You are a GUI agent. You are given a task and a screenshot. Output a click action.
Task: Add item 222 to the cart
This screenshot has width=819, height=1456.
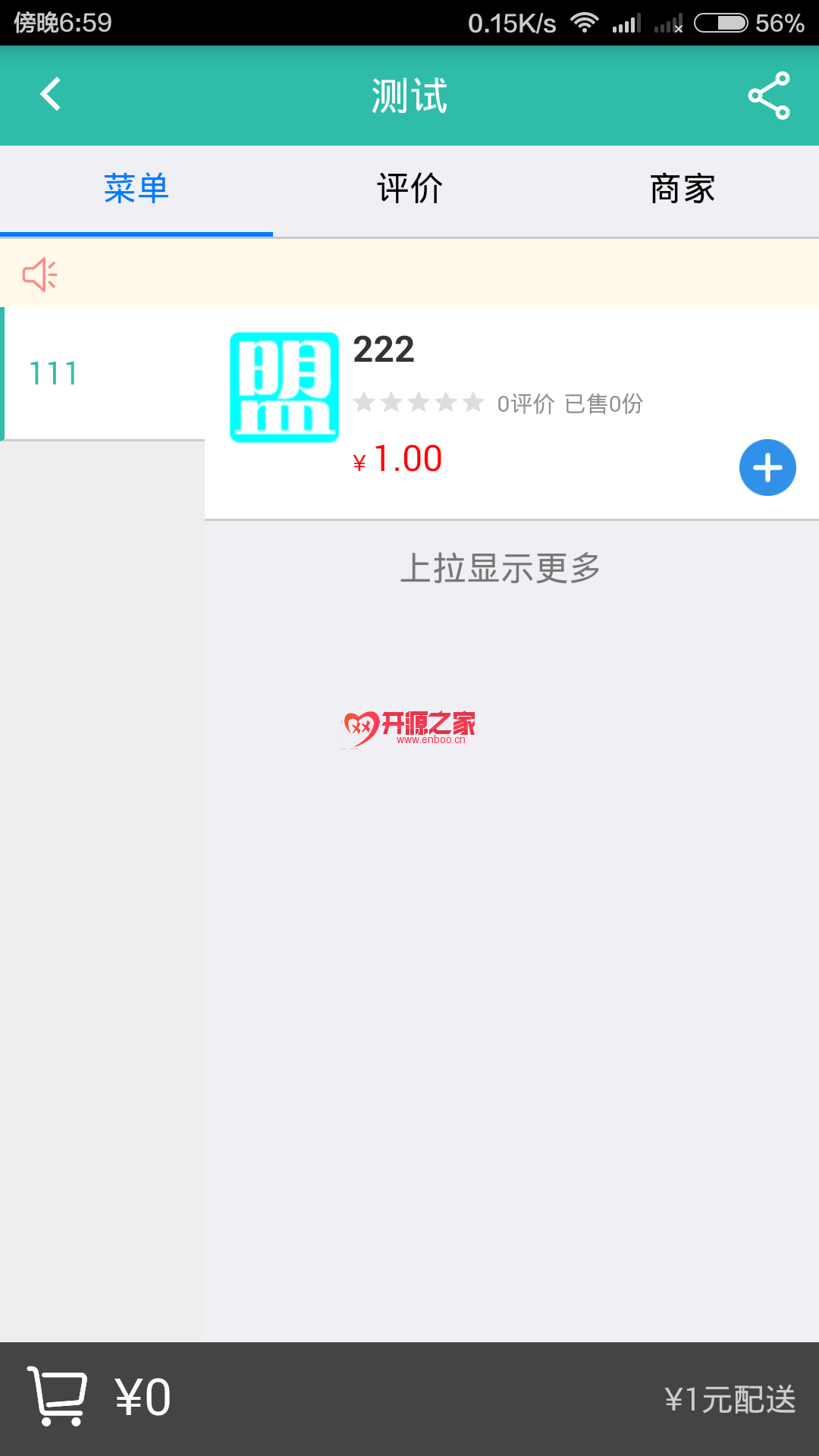(767, 467)
